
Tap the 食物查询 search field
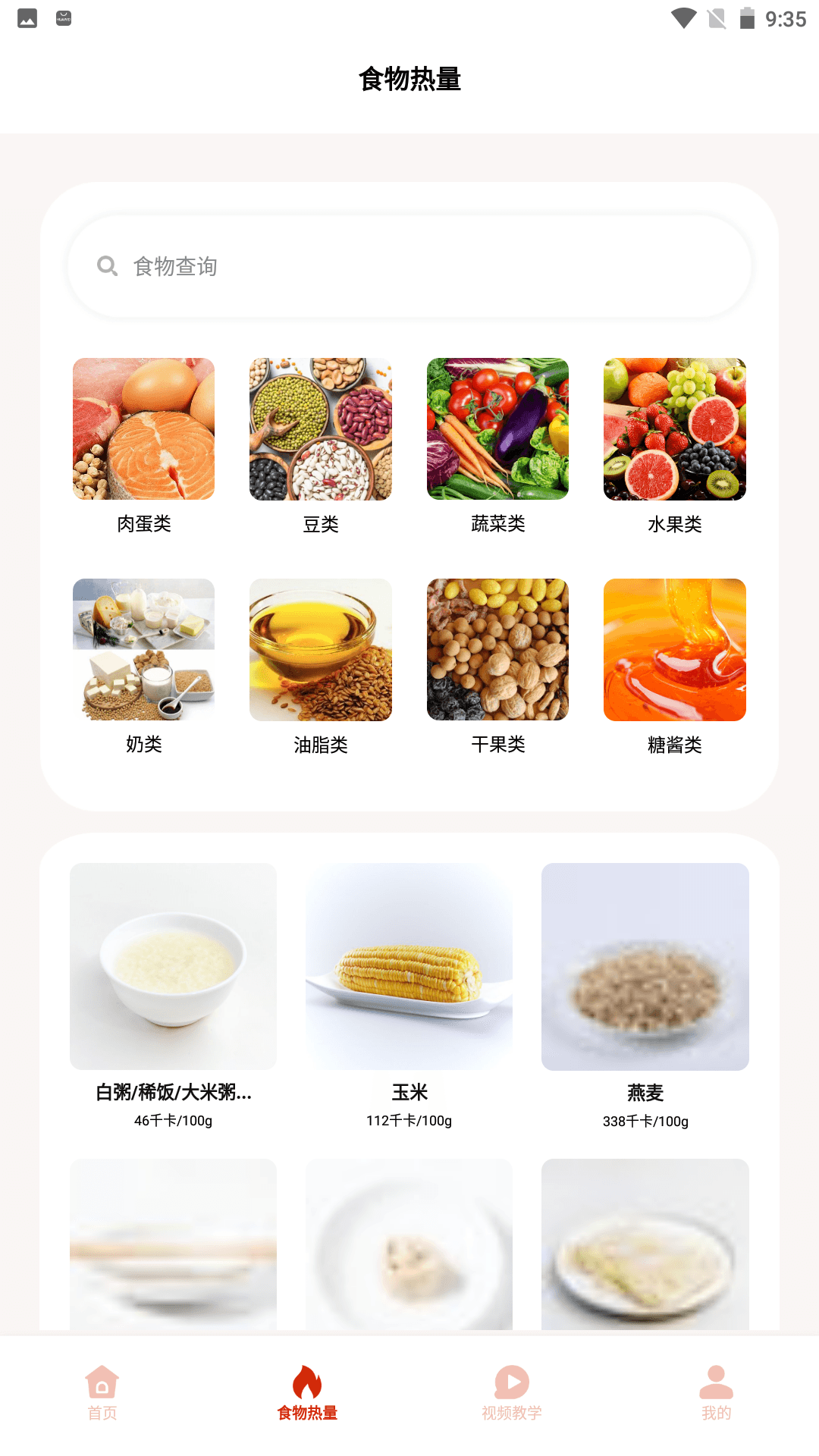(x=409, y=266)
